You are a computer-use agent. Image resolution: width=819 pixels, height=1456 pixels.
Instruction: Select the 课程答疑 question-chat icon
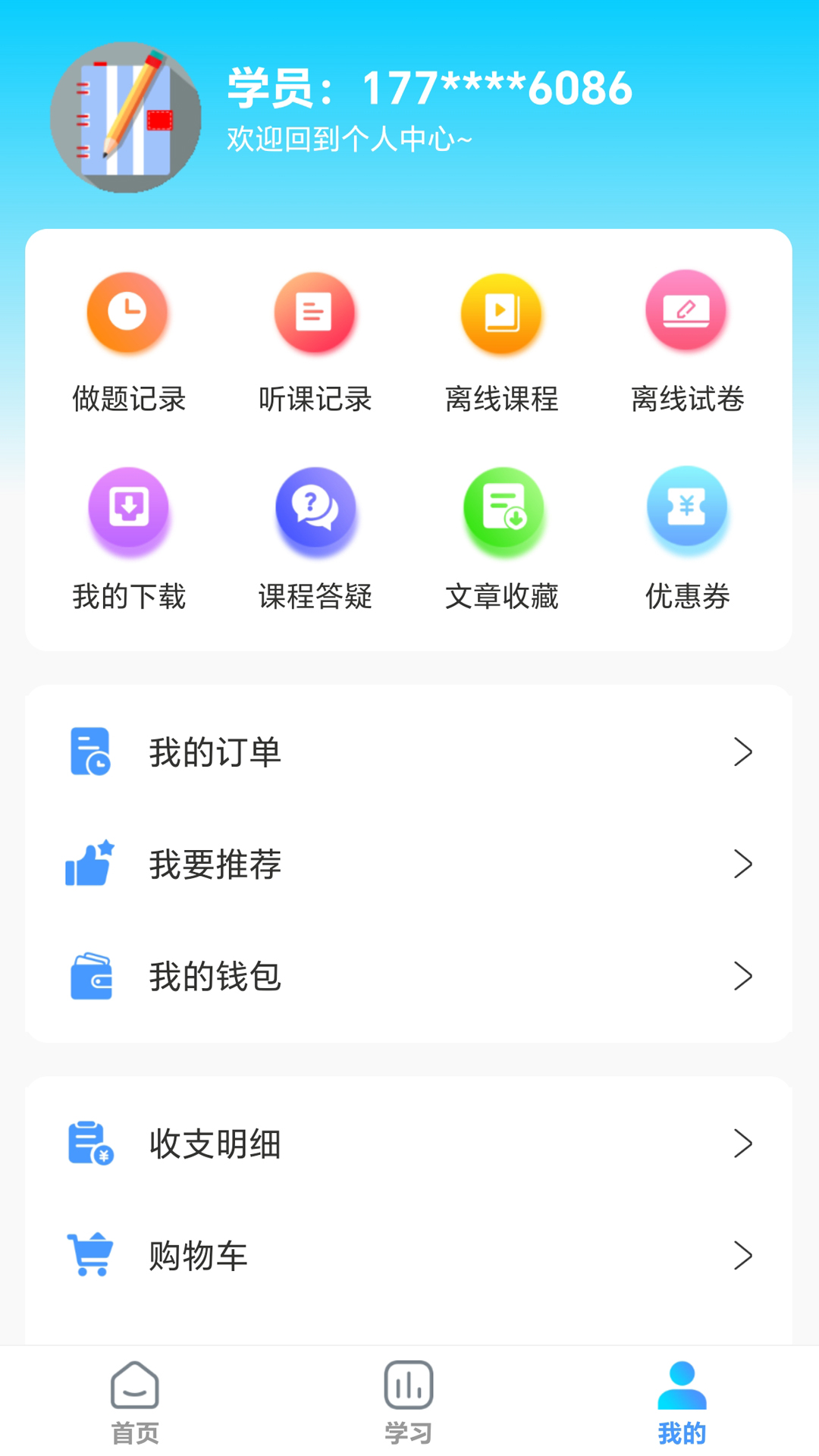pos(315,510)
